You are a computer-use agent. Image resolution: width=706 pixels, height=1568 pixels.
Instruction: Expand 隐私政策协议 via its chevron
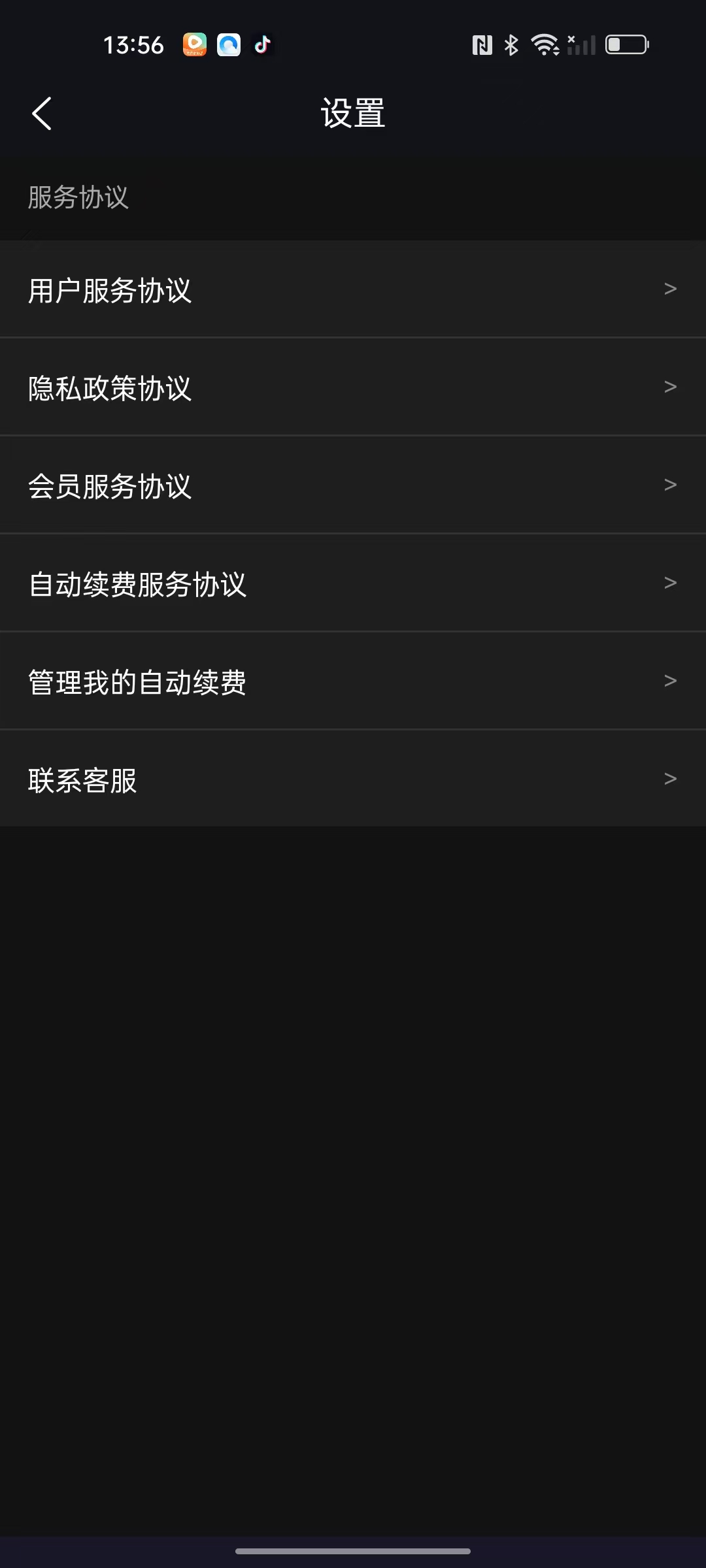669,385
